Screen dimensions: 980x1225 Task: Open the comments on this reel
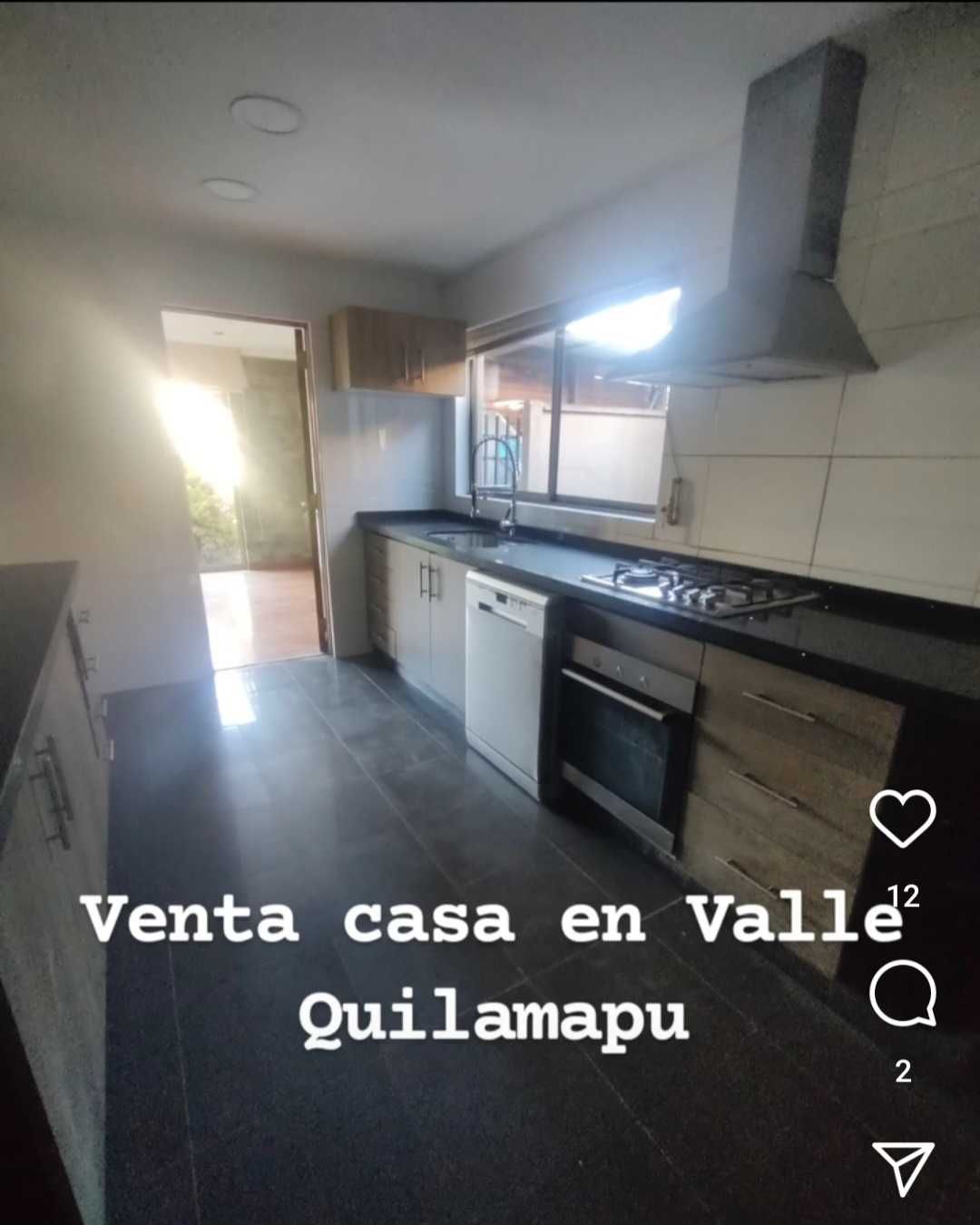tap(902, 993)
